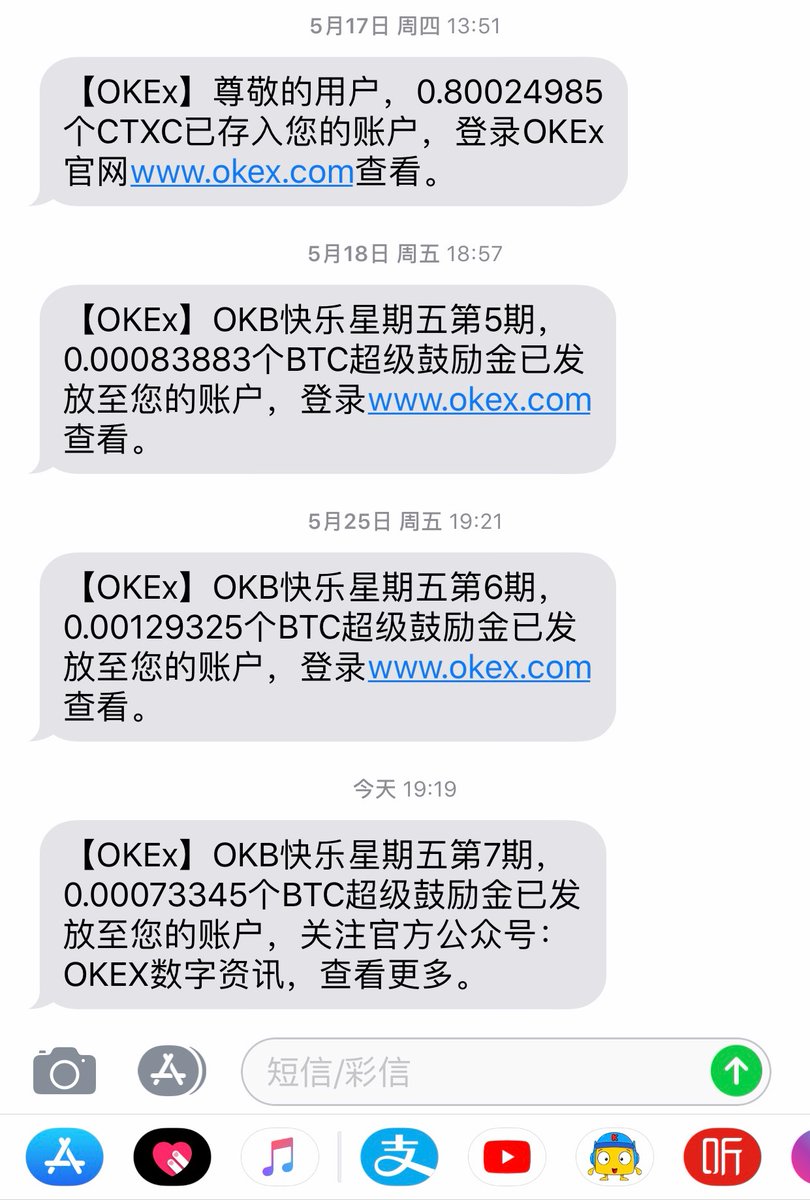Image resolution: width=810 pixels, height=1200 pixels.
Task: Open the YouTube app in the drawer
Action: 506,1158
